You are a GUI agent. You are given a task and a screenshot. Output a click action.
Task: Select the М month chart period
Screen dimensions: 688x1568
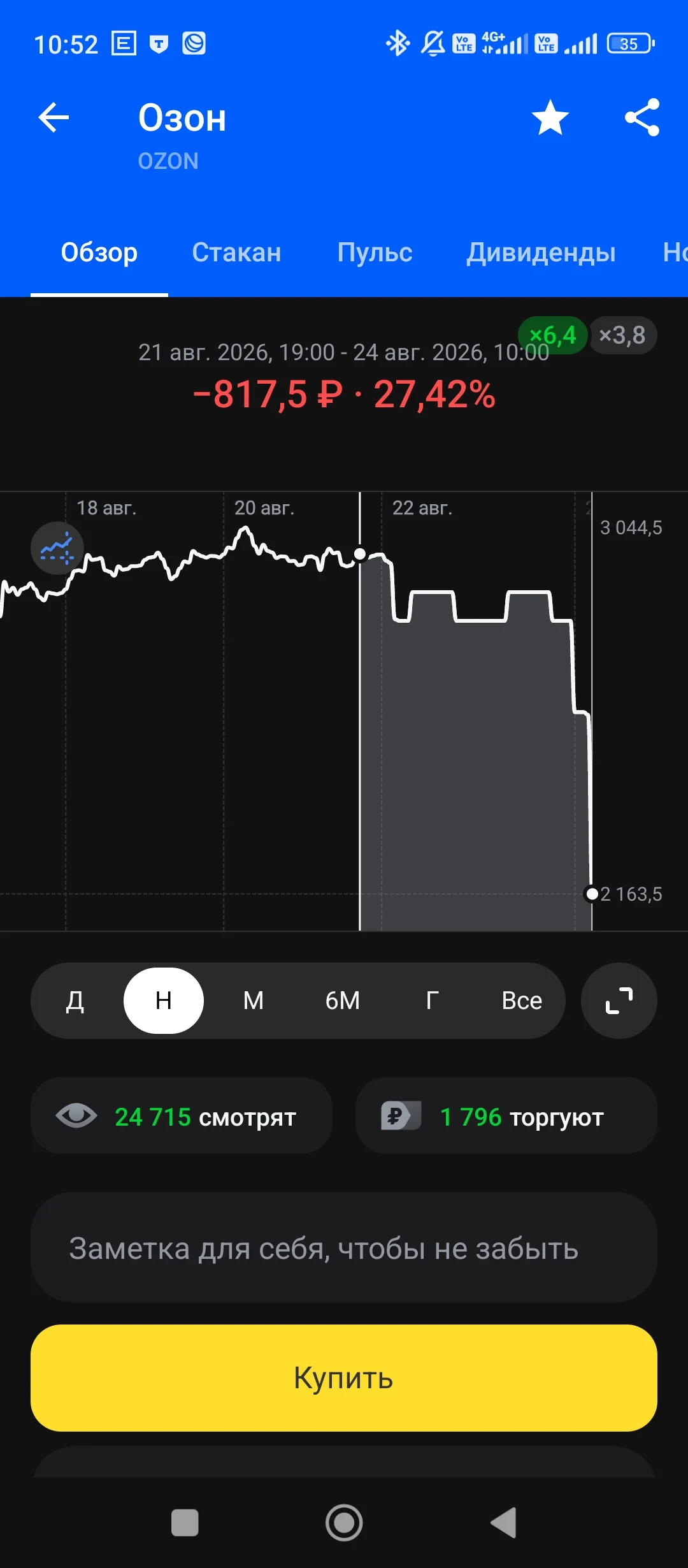click(x=254, y=1001)
